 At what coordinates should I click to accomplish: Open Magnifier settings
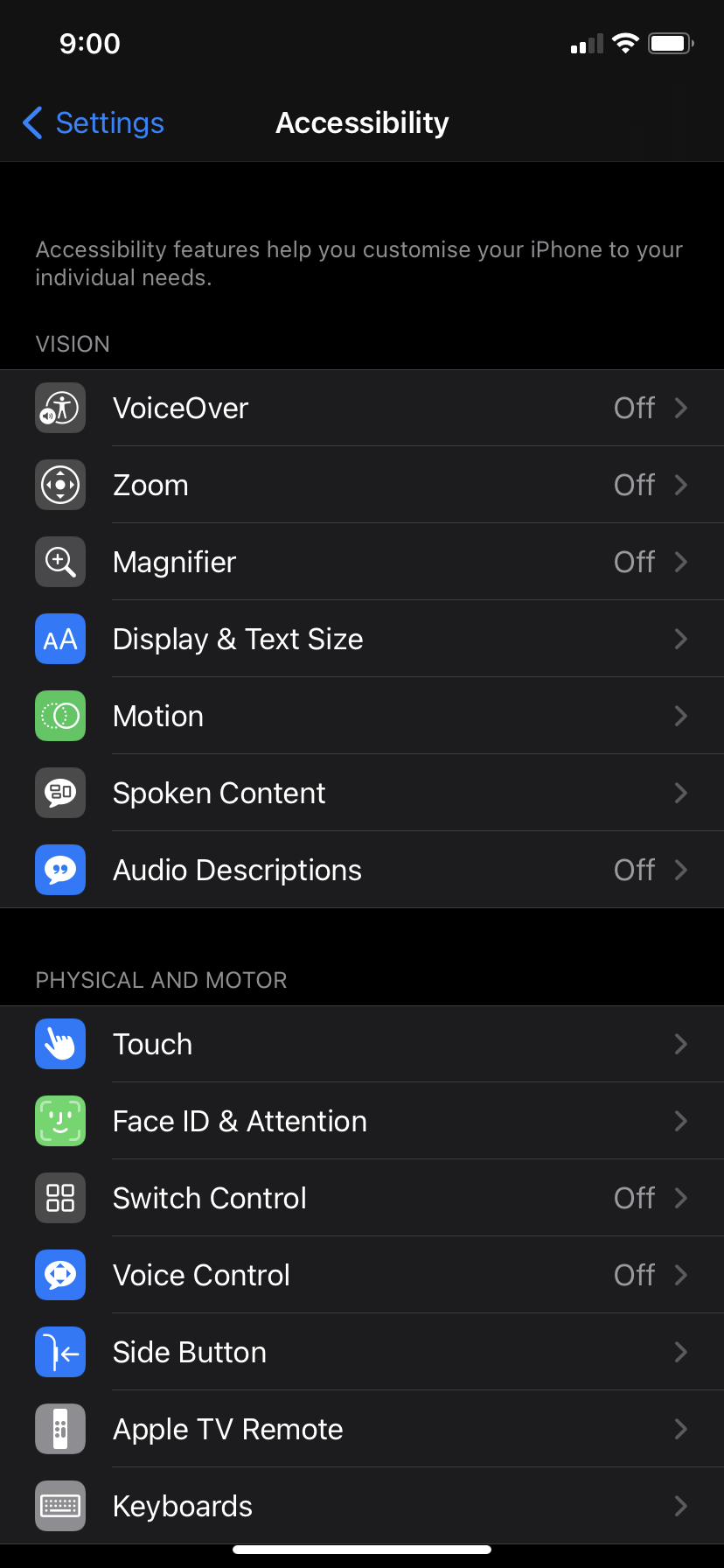click(x=362, y=562)
